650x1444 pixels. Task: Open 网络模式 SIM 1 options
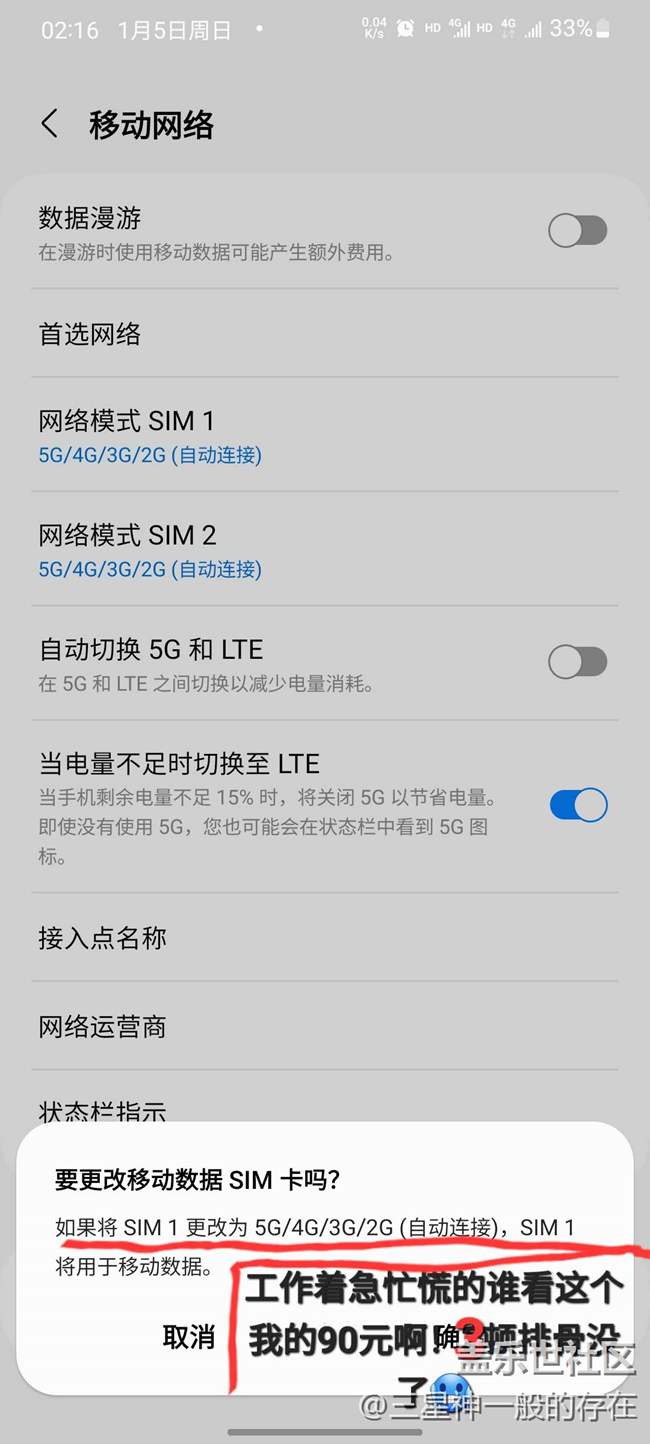pyautogui.click(x=325, y=435)
